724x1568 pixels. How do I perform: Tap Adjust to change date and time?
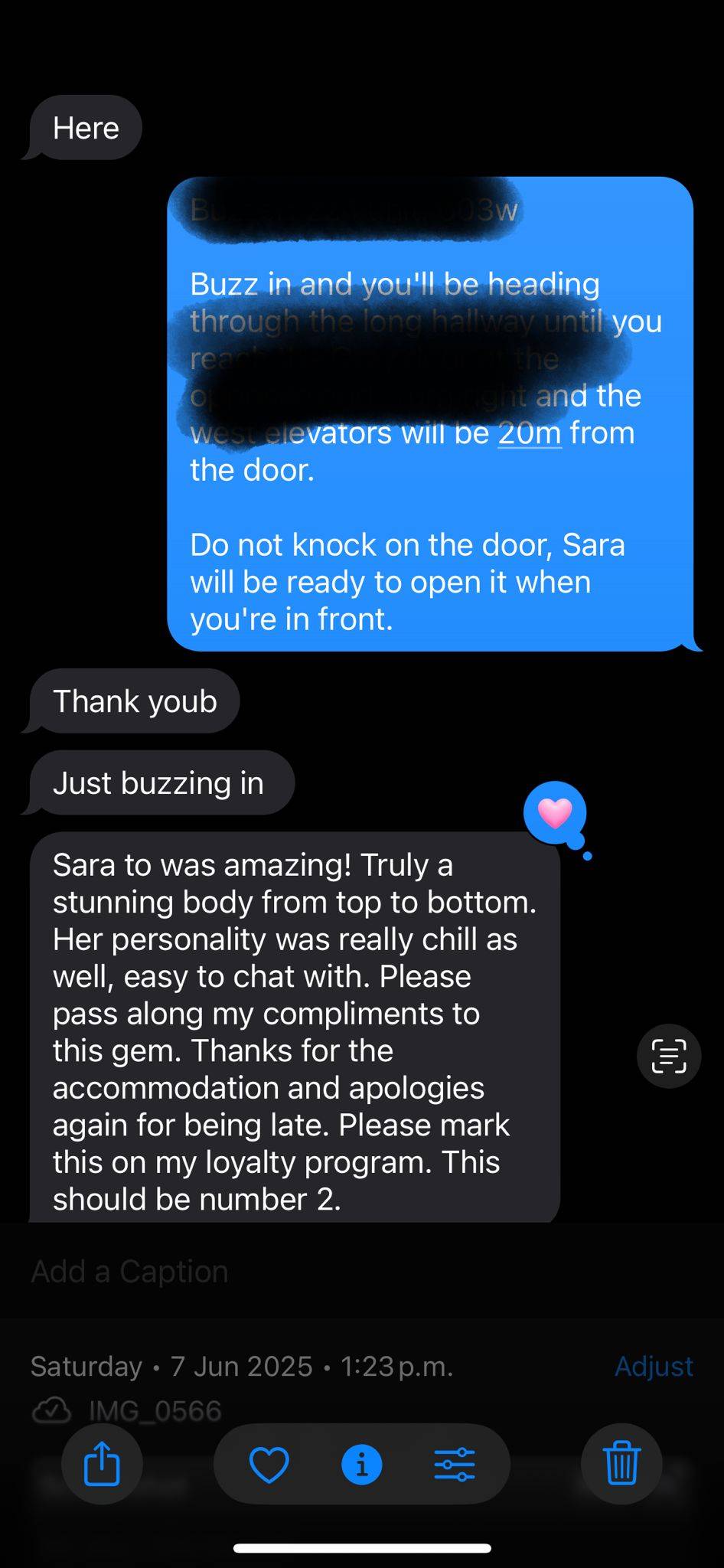click(654, 1366)
